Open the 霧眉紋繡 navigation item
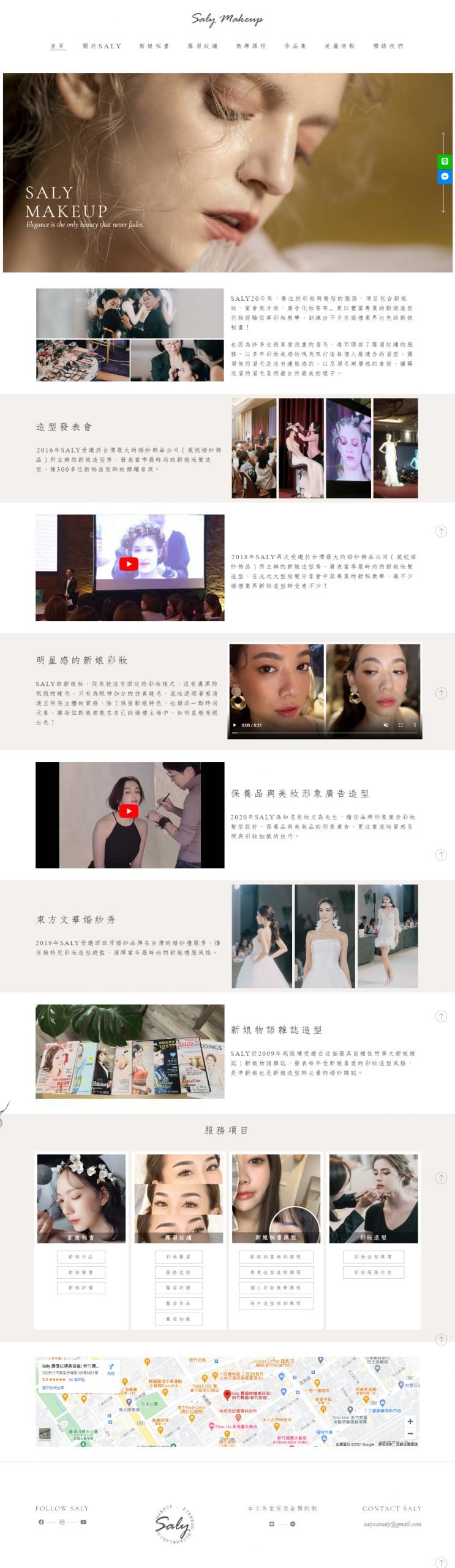Image resolution: width=455 pixels, height=1568 pixels. pos(202,46)
